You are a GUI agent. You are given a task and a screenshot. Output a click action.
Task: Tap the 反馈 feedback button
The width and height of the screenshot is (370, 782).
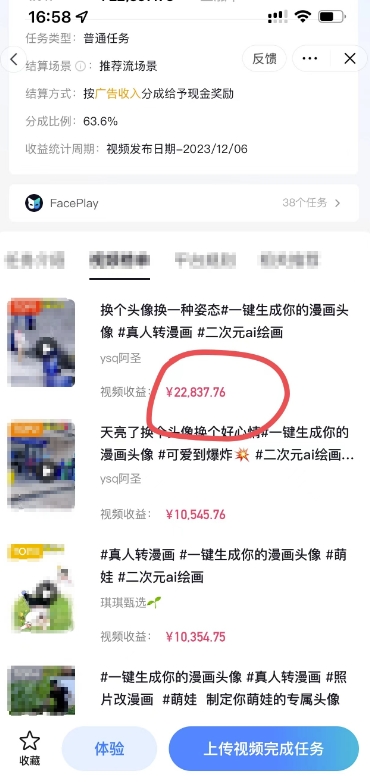pyautogui.click(x=264, y=59)
